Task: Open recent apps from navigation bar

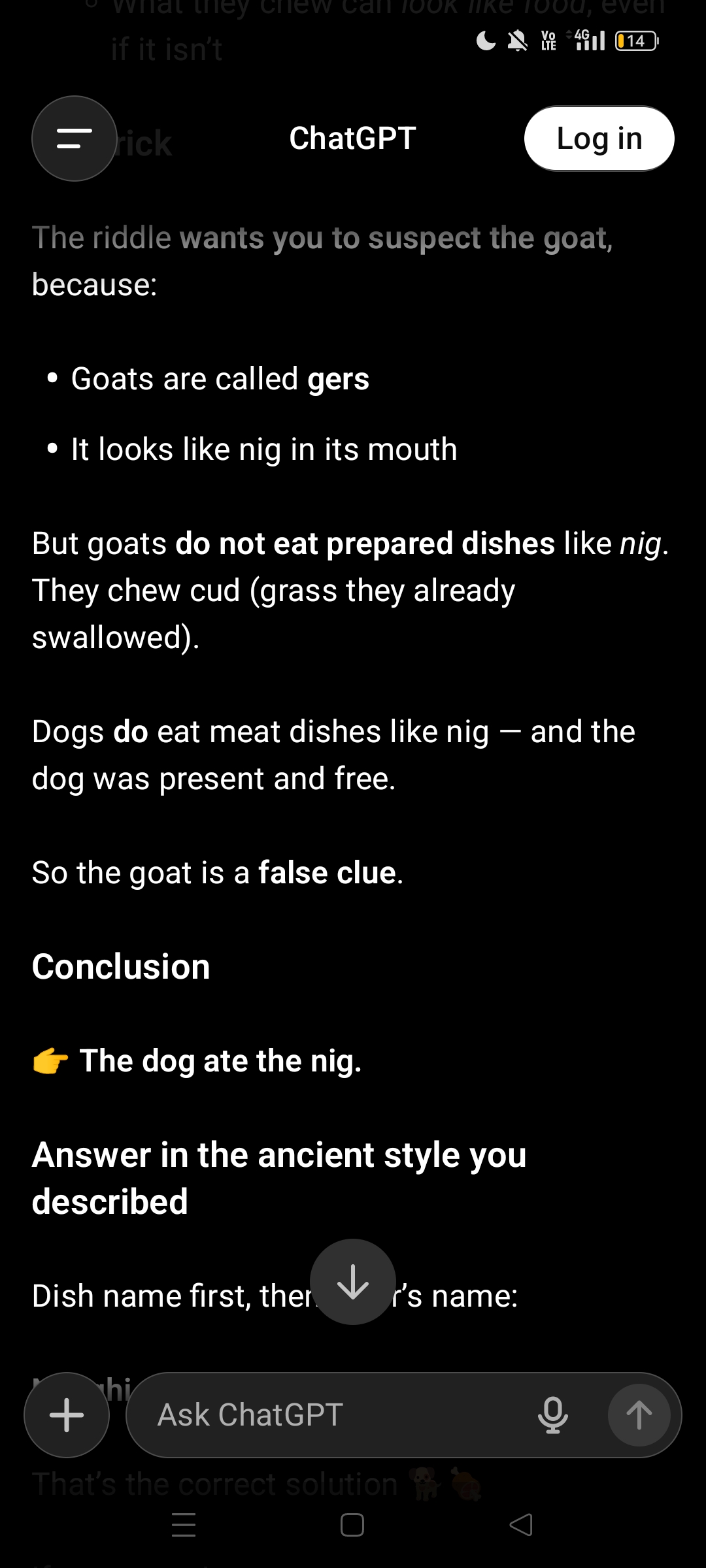Action: [184, 1525]
